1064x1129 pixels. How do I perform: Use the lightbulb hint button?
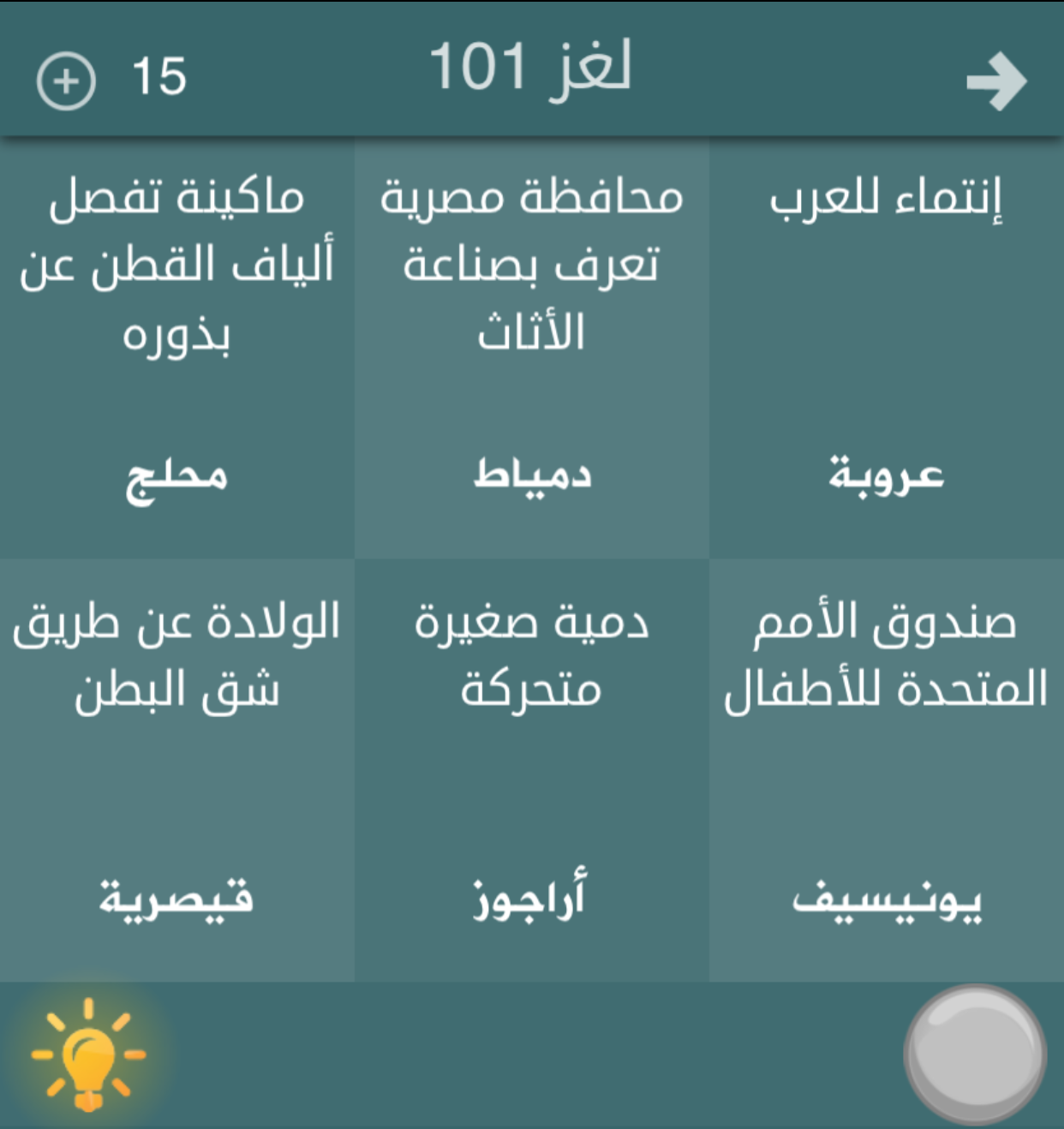tap(88, 1055)
